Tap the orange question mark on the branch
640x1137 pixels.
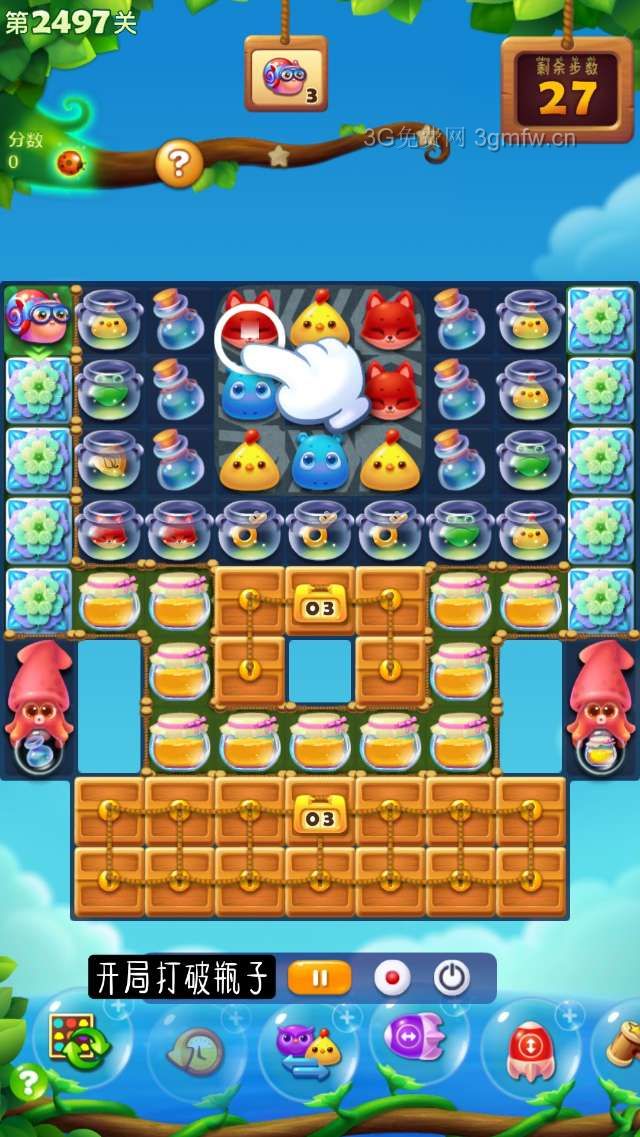(x=179, y=163)
